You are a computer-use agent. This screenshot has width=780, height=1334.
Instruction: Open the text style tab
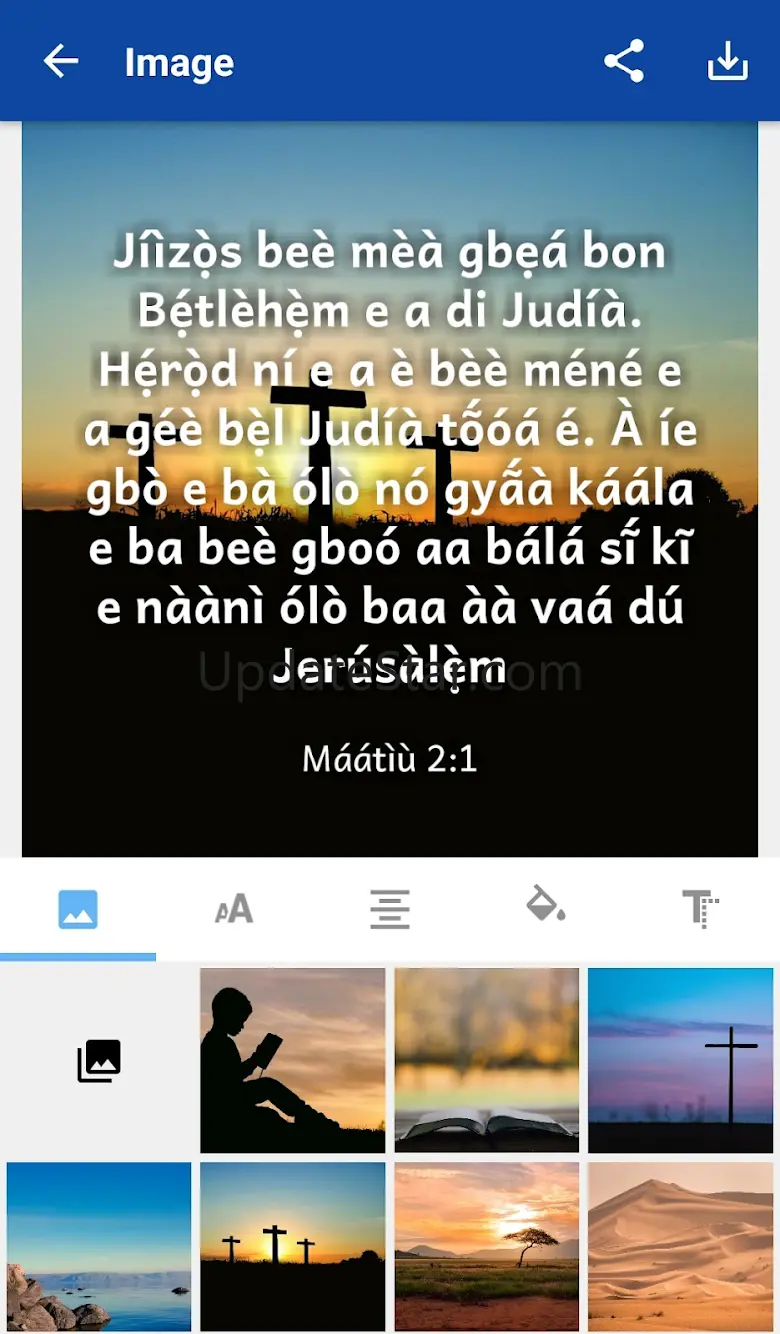[701, 909]
